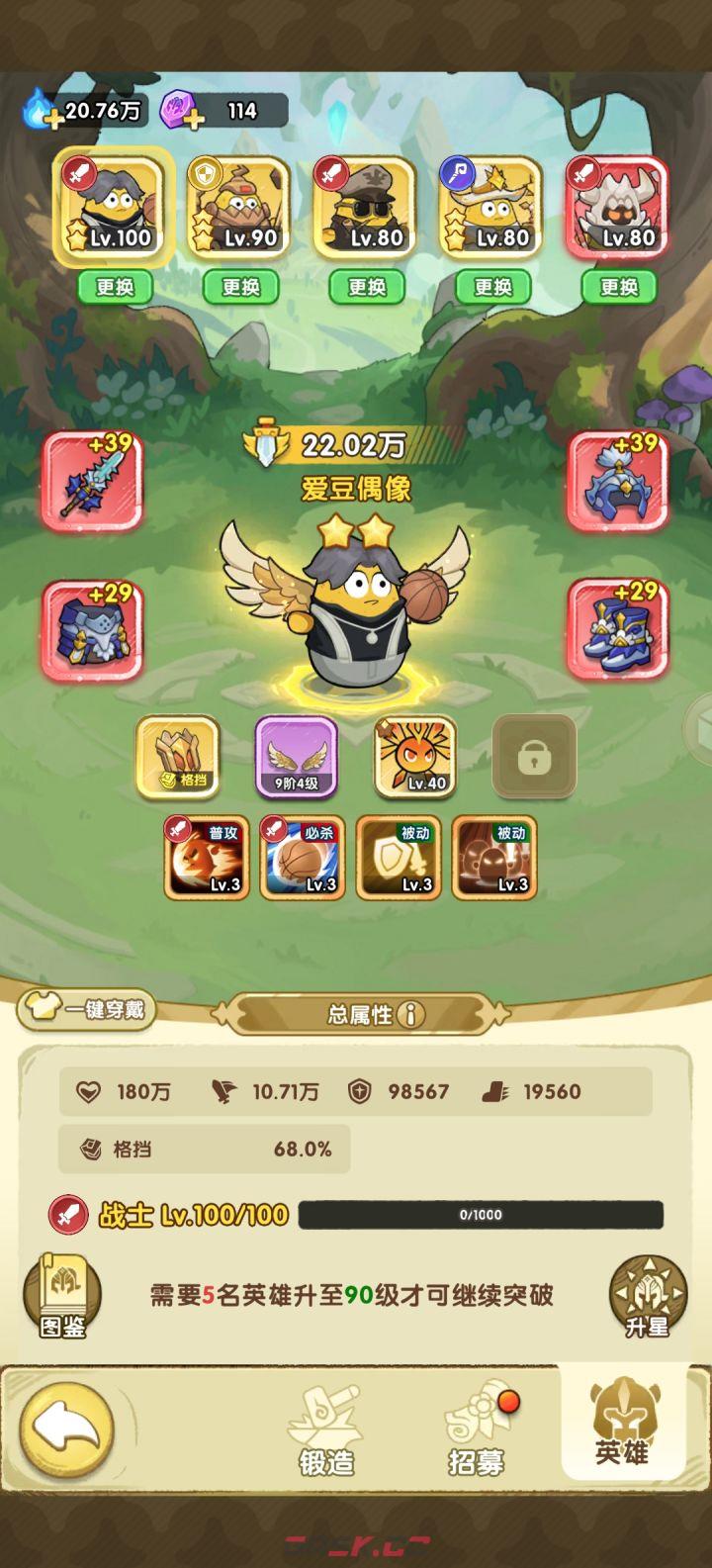Tap the locked fourth companion slot
Image resolution: width=712 pixels, height=1568 pixels.
[534, 757]
